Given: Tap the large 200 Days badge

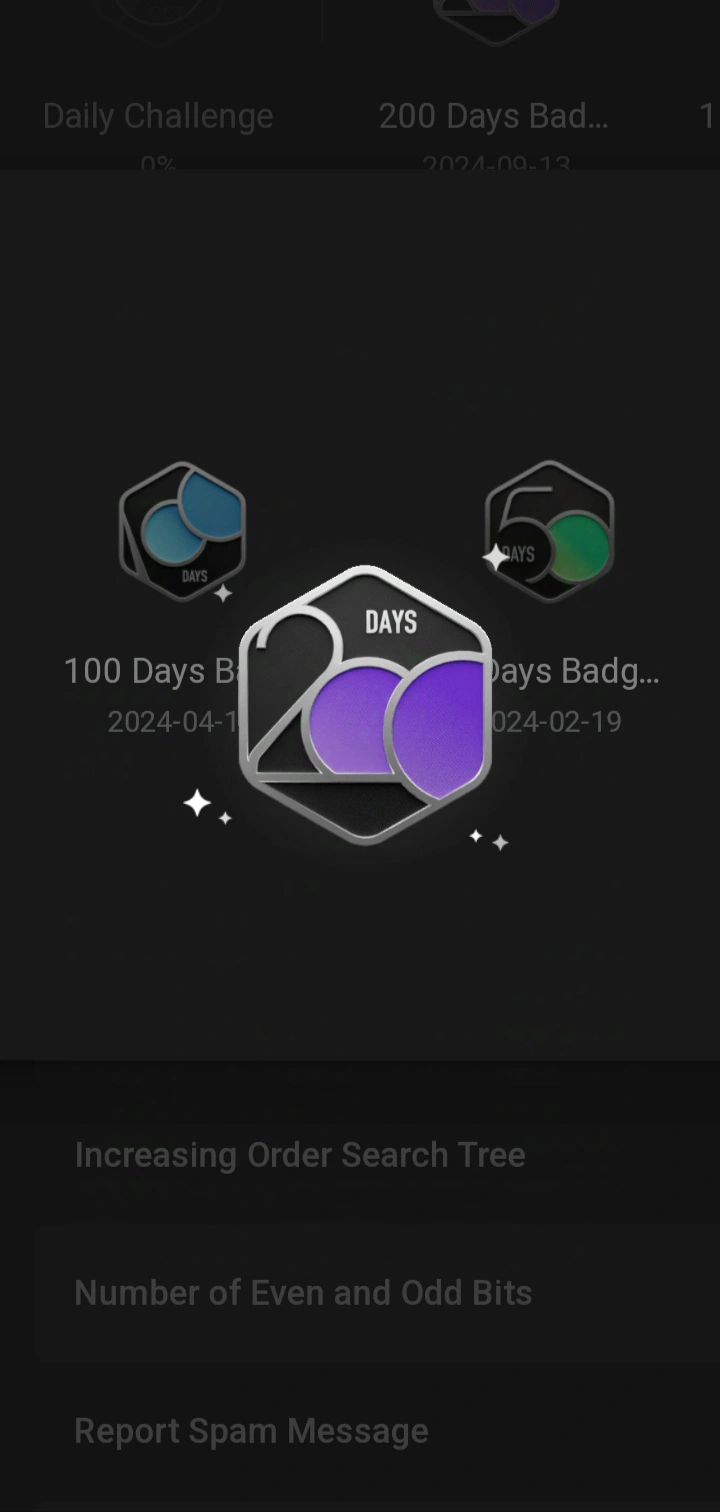Looking at the screenshot, I should point(366,706).
